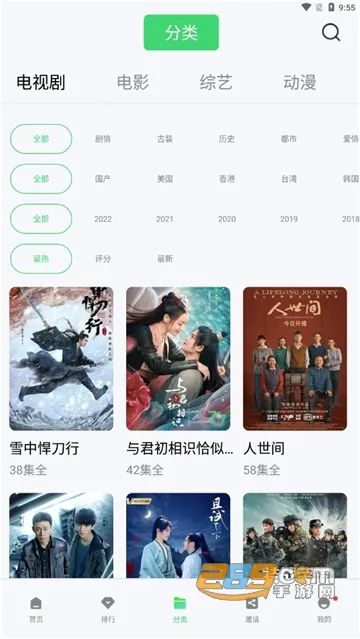Open the show 与君初相识
Image resolution: width=360 pixels, height=639 pixels.
(178, 359)
